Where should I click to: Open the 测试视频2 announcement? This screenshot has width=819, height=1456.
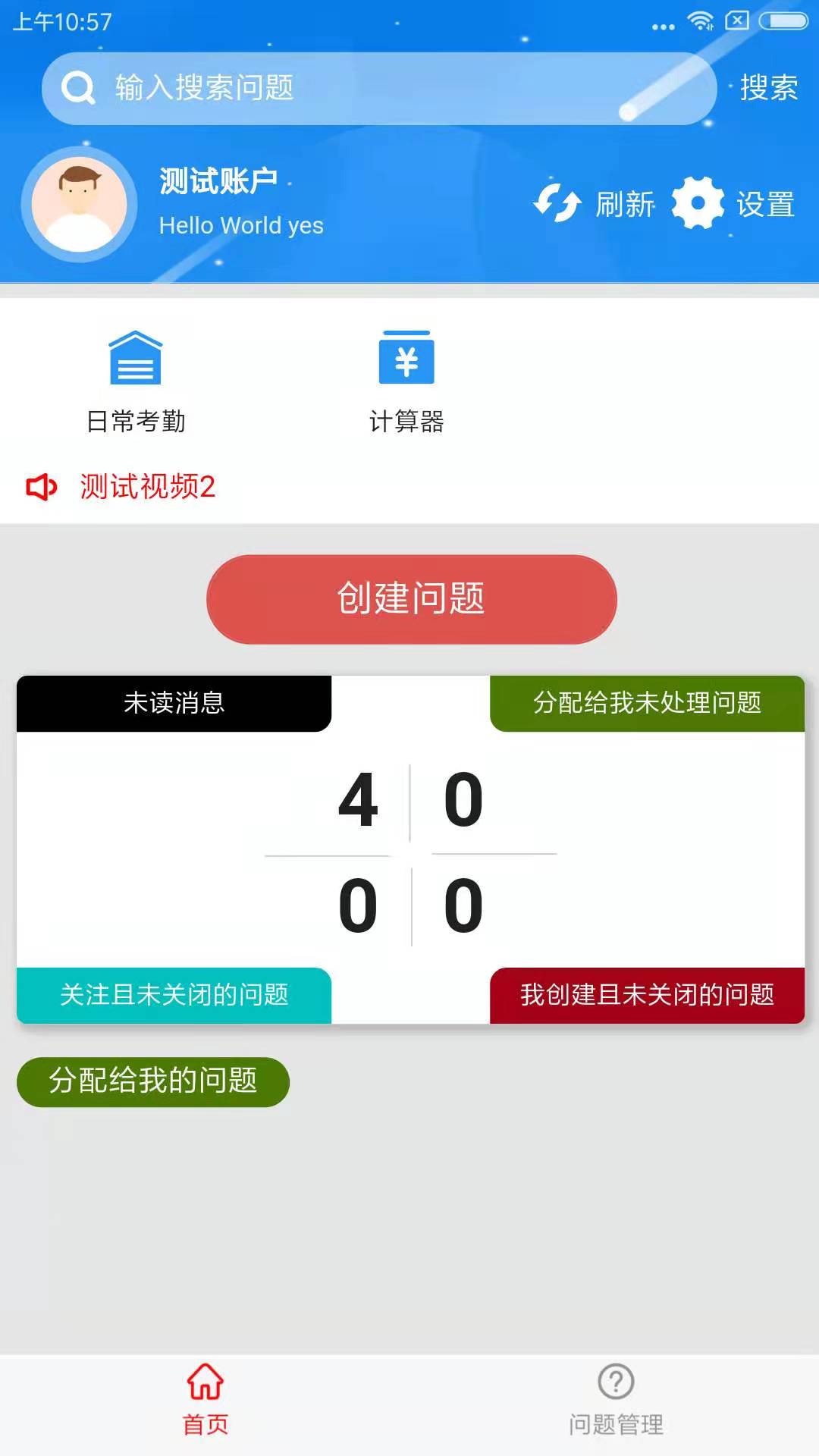point(147,486)
